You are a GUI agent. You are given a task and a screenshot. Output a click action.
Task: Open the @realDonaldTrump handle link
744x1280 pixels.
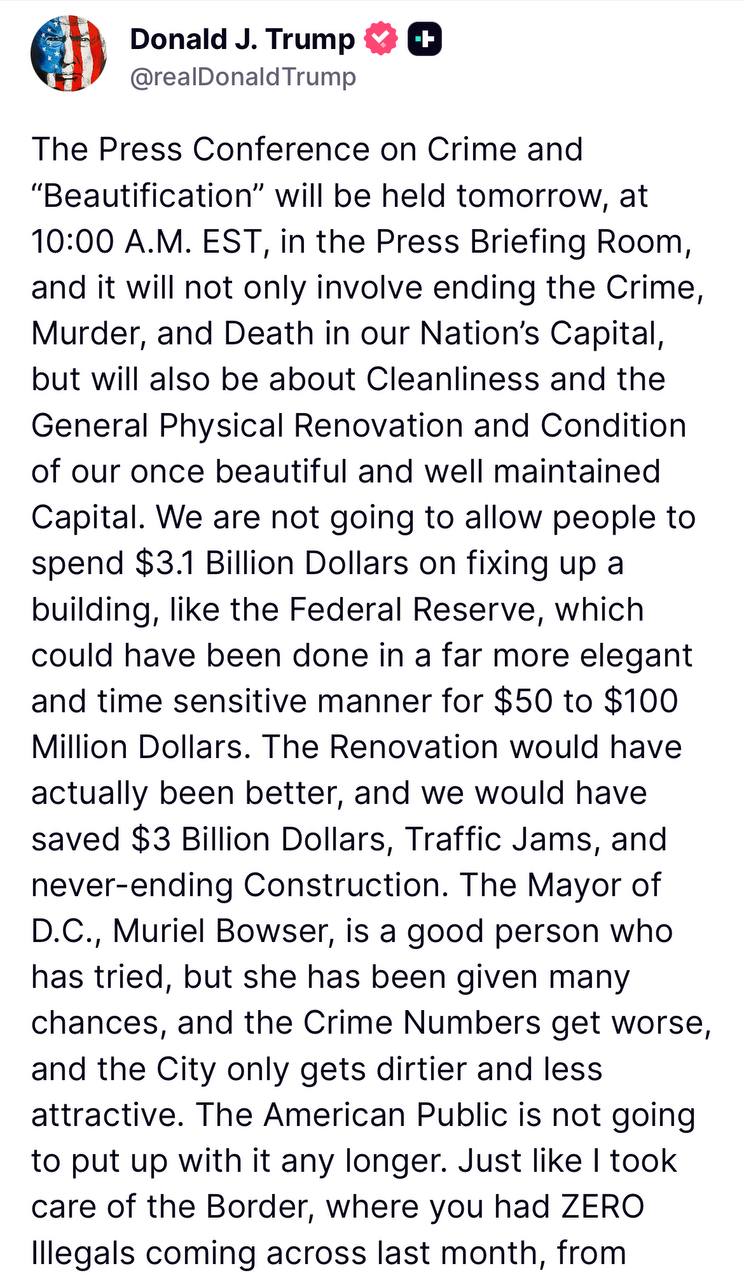(x=243, y=77)
